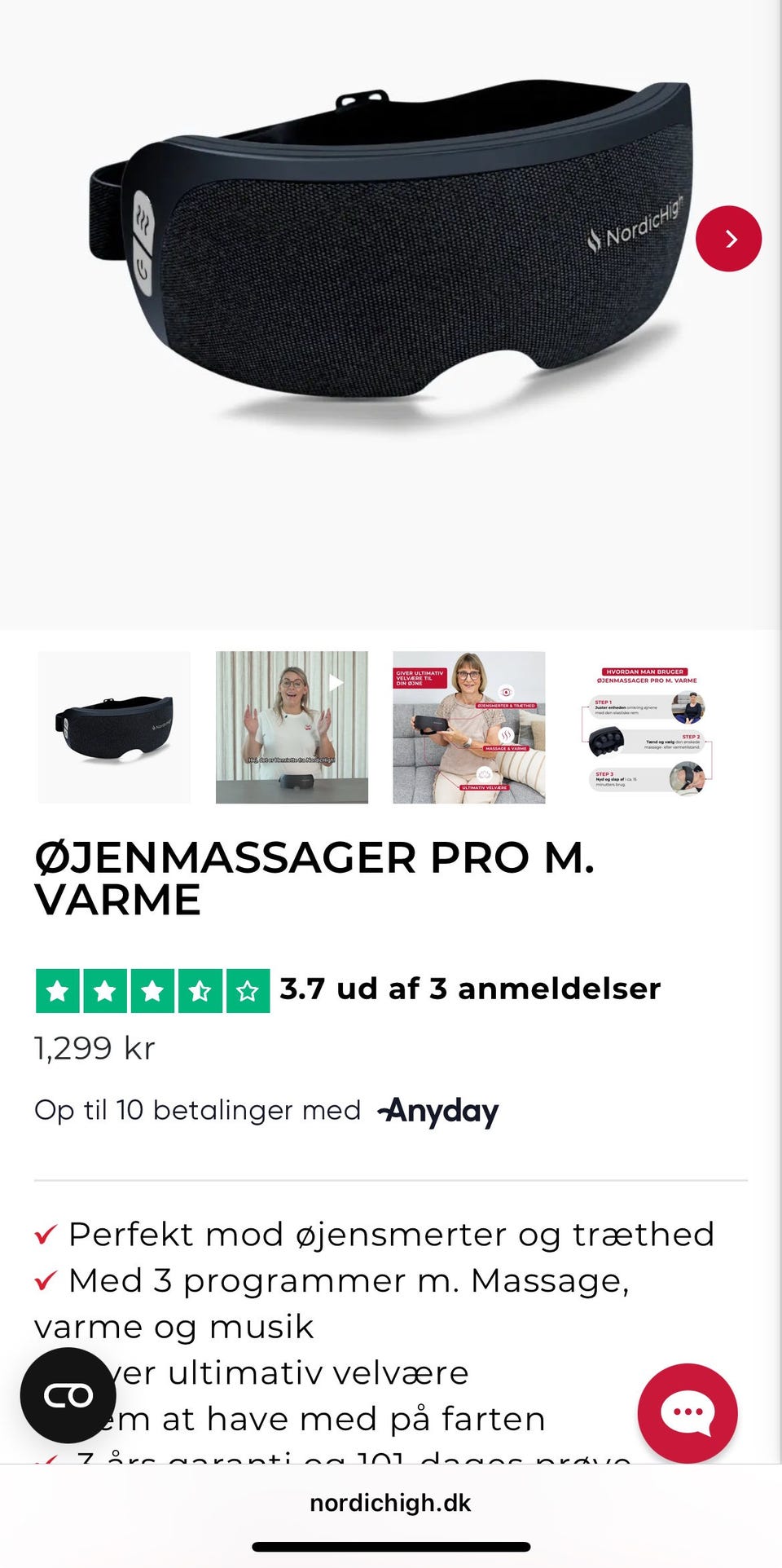Click the Trustpilot star rating icons

(152, 993)
